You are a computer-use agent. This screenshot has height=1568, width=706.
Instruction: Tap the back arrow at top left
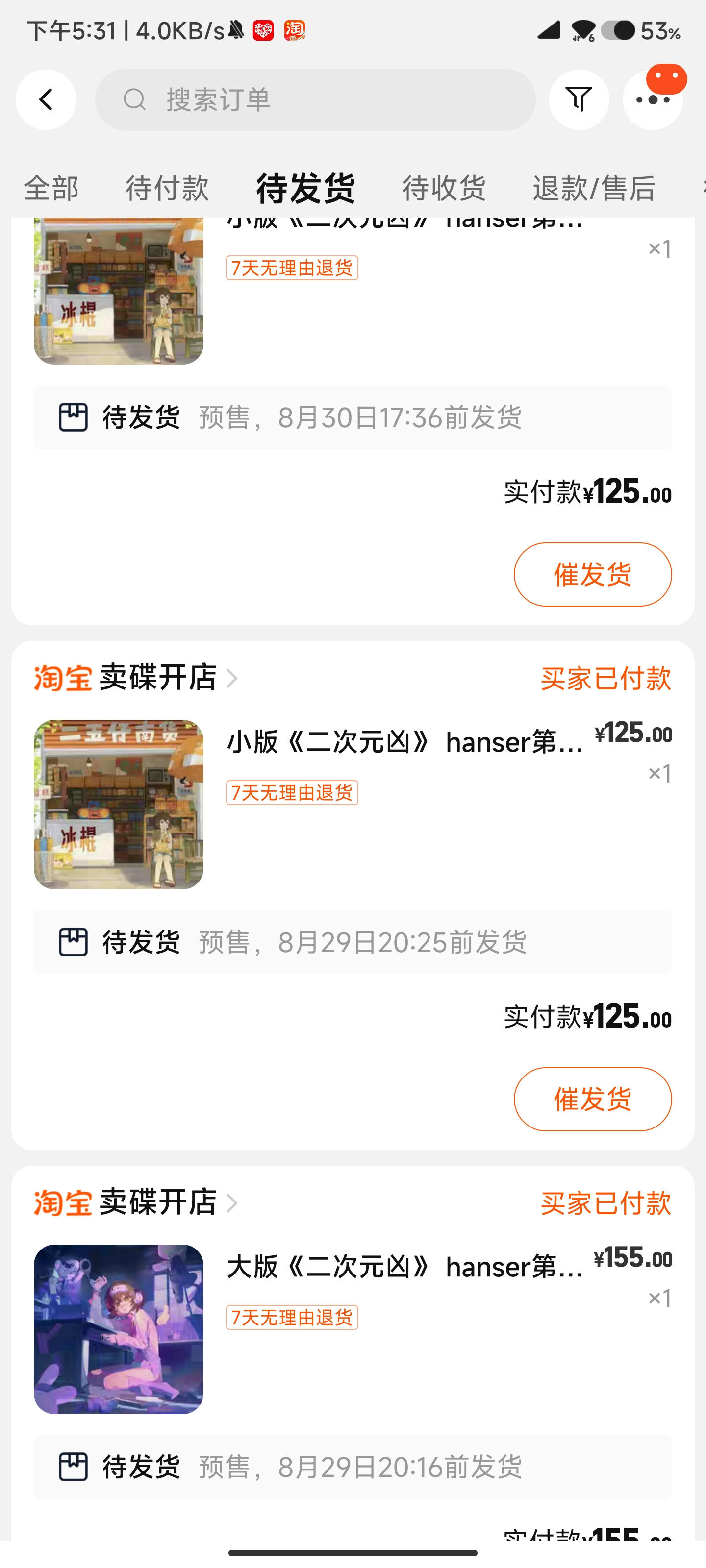pos(46,99)
